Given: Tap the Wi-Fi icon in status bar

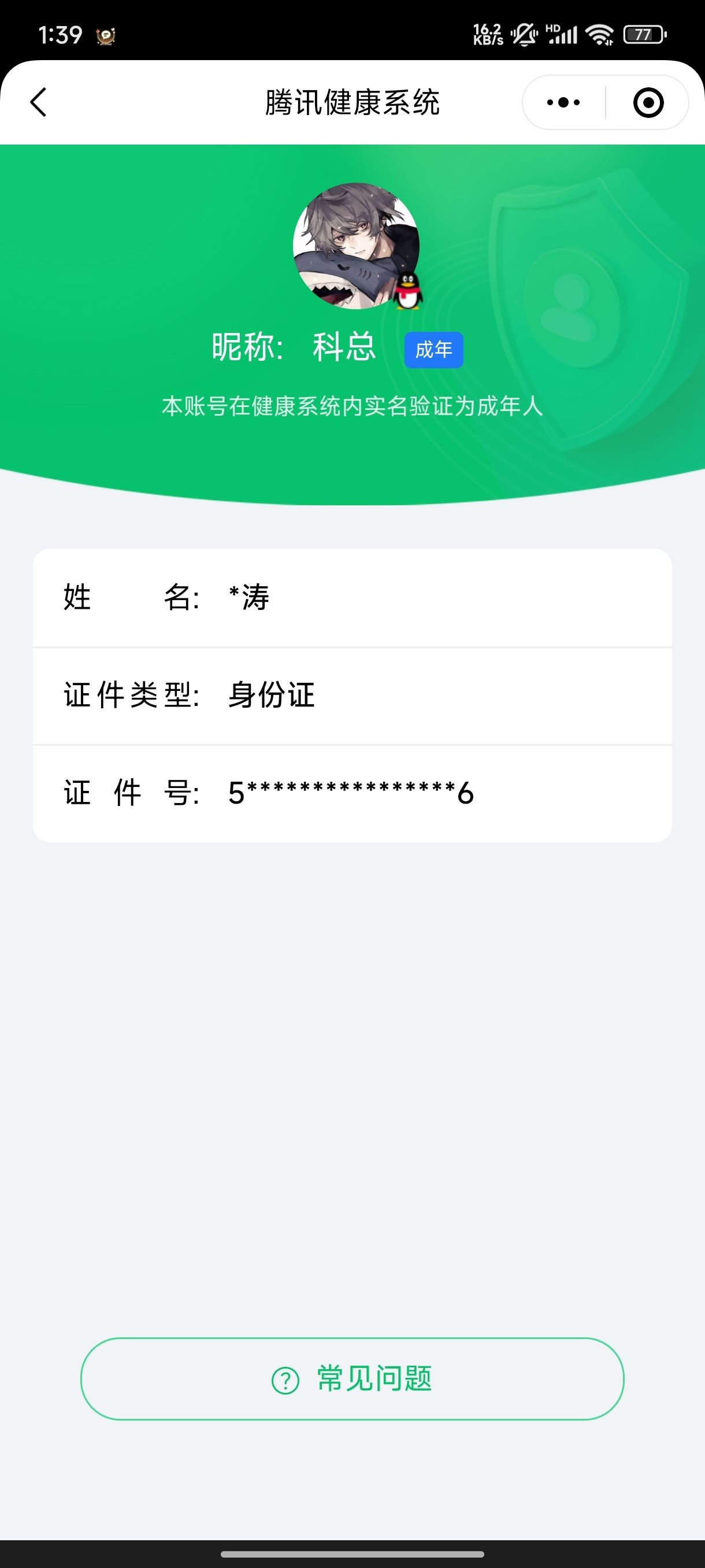Looking at the screenshot, I should click(x=598, y=35).
